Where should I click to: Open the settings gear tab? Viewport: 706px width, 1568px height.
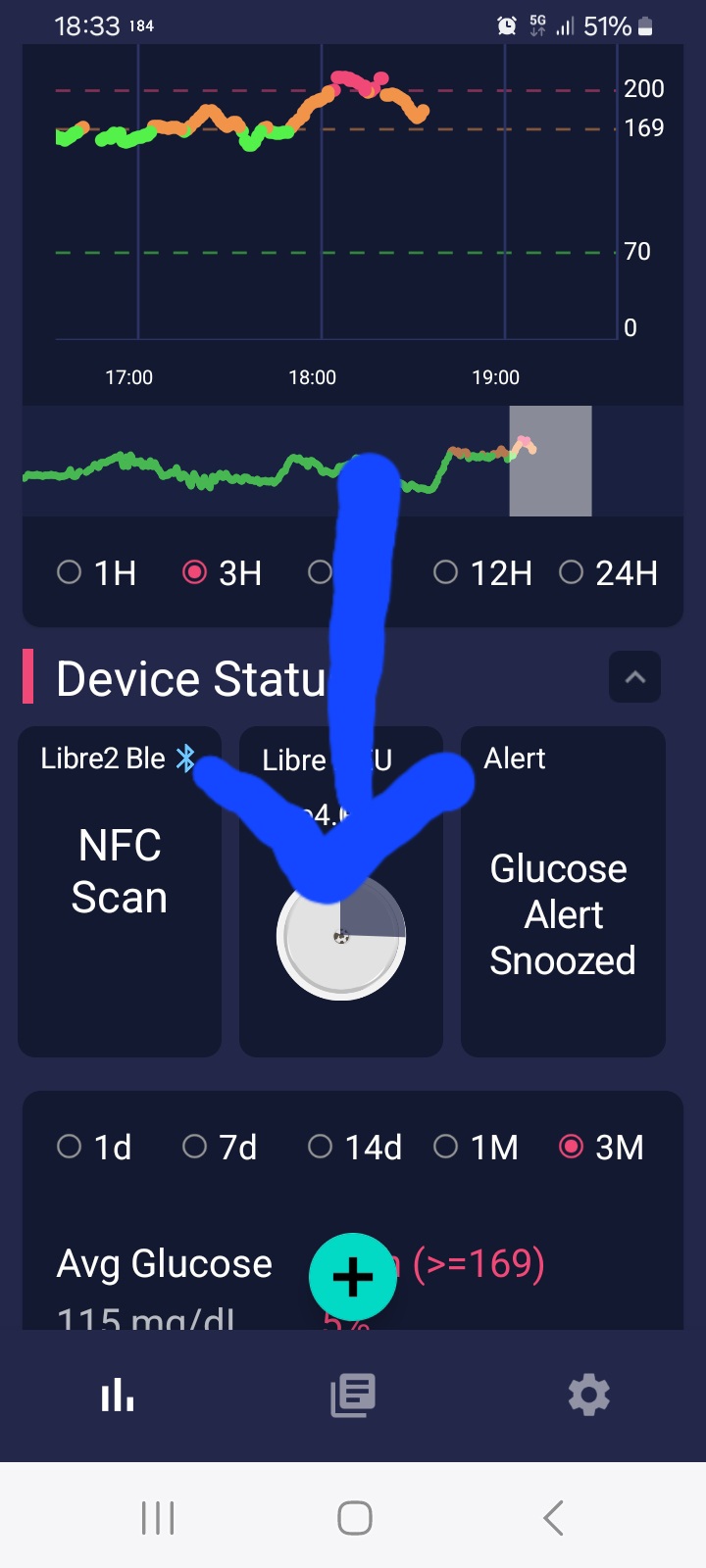588,1395
